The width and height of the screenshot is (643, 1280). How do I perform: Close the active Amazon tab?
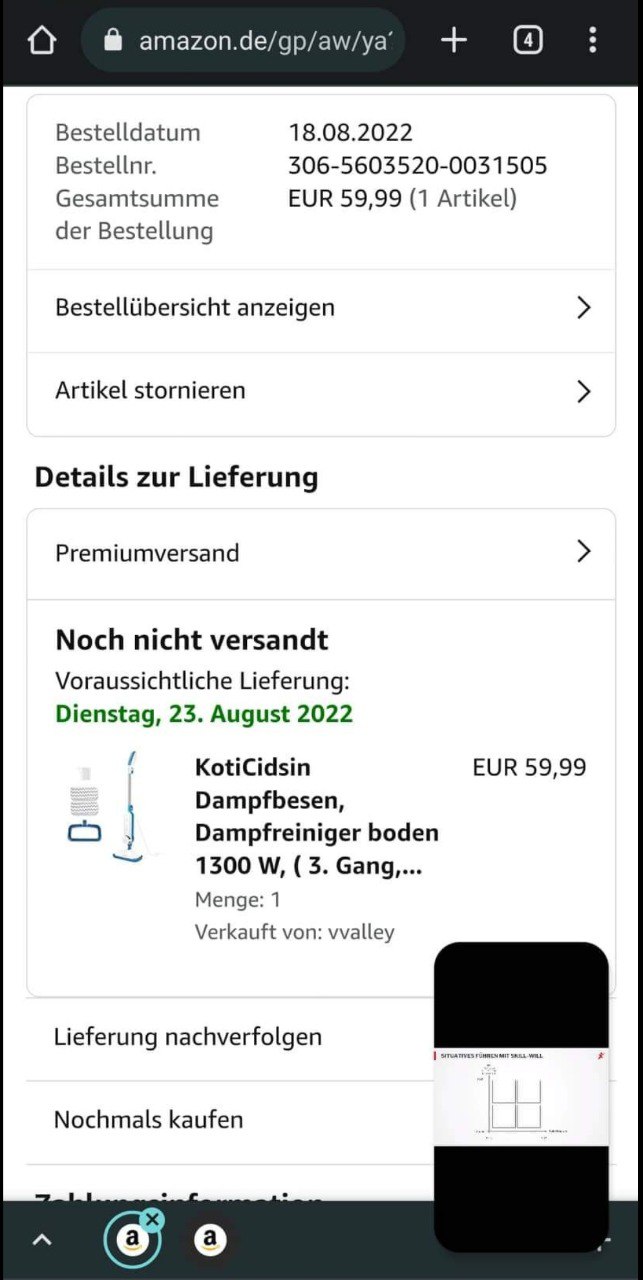click(x=152, y=1219)
